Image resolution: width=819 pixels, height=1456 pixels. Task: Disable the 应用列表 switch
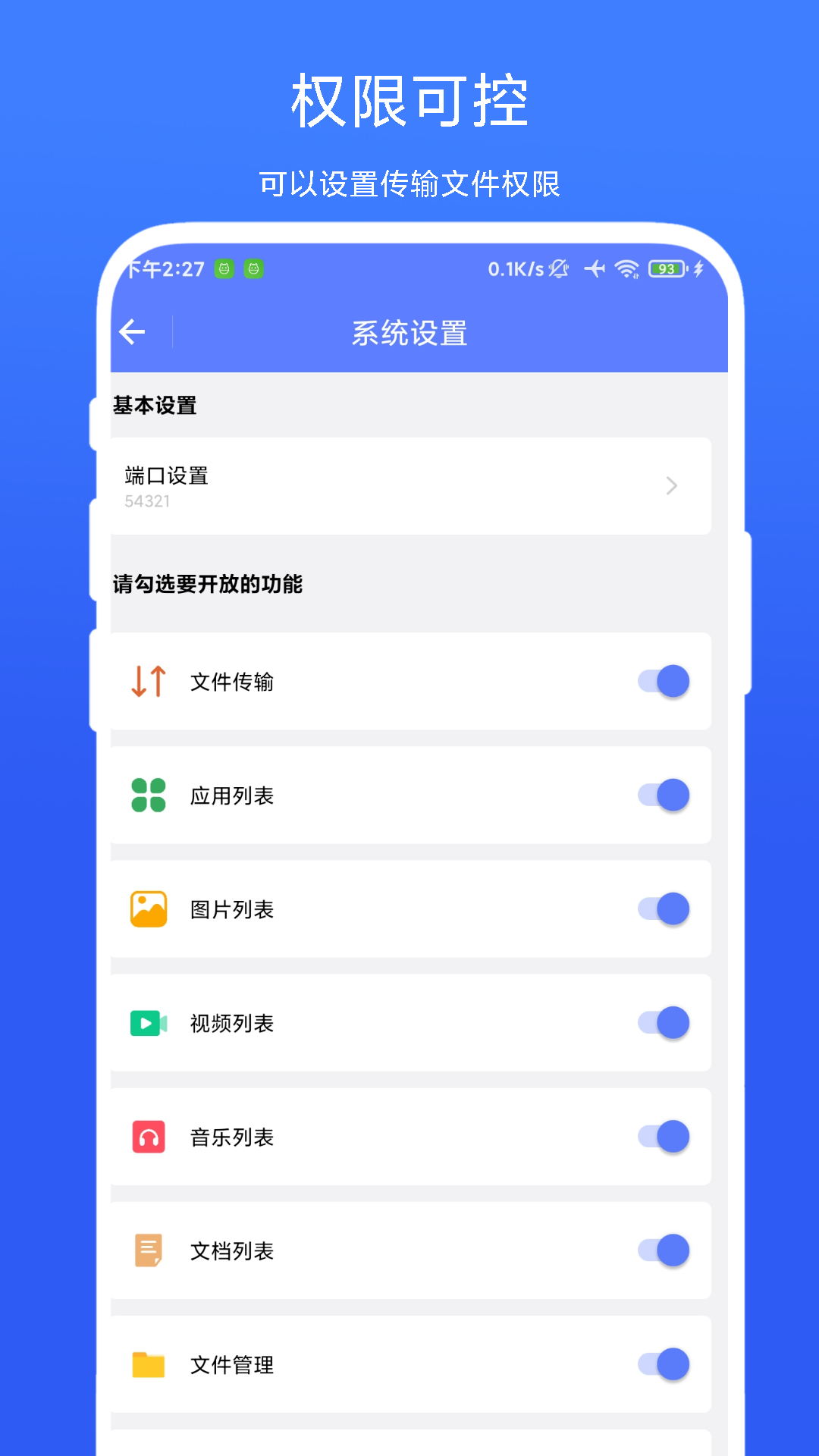[x=663, y=795]
